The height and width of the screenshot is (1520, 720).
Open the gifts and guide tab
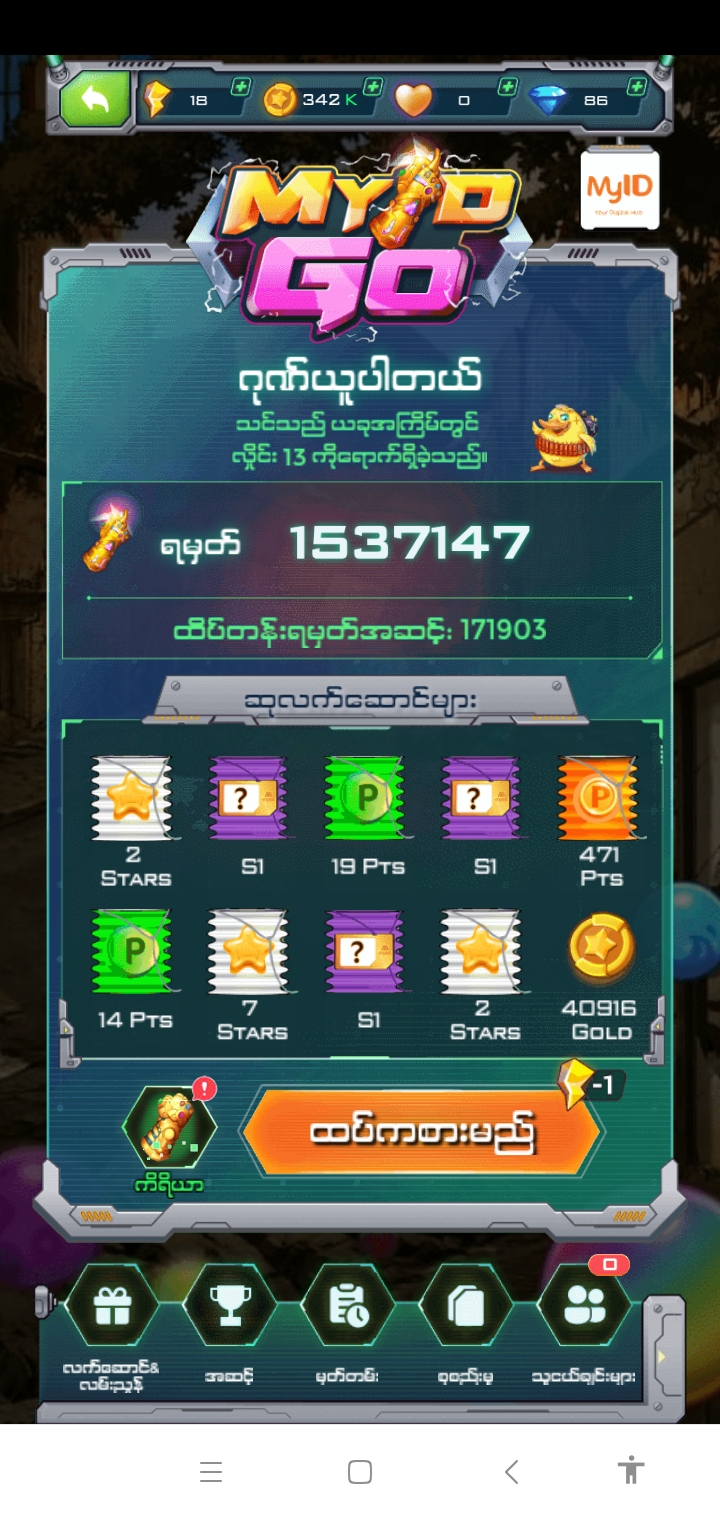pyautogui.click(x=112, y=1306)
